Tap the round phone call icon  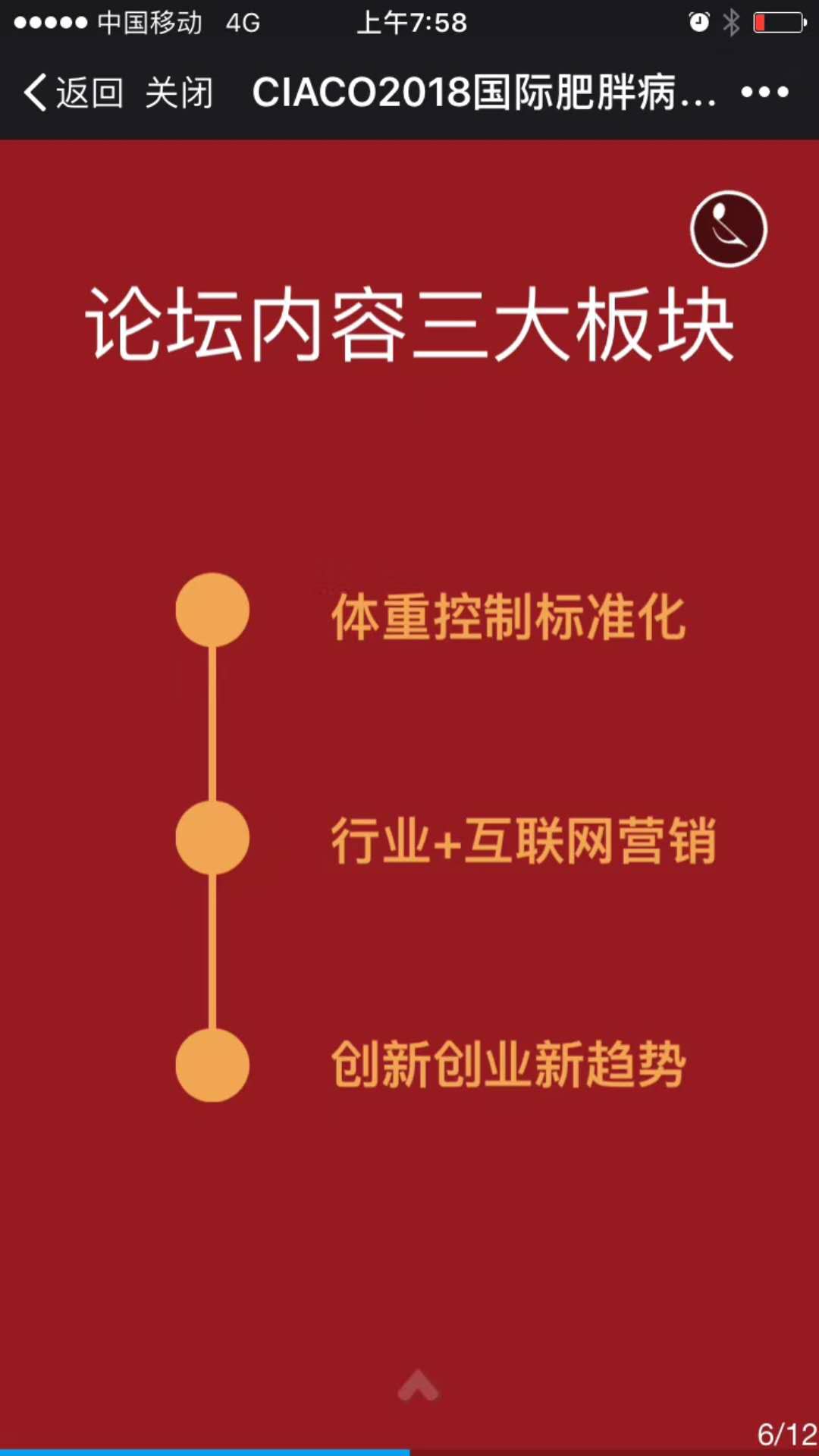(728, 228)
